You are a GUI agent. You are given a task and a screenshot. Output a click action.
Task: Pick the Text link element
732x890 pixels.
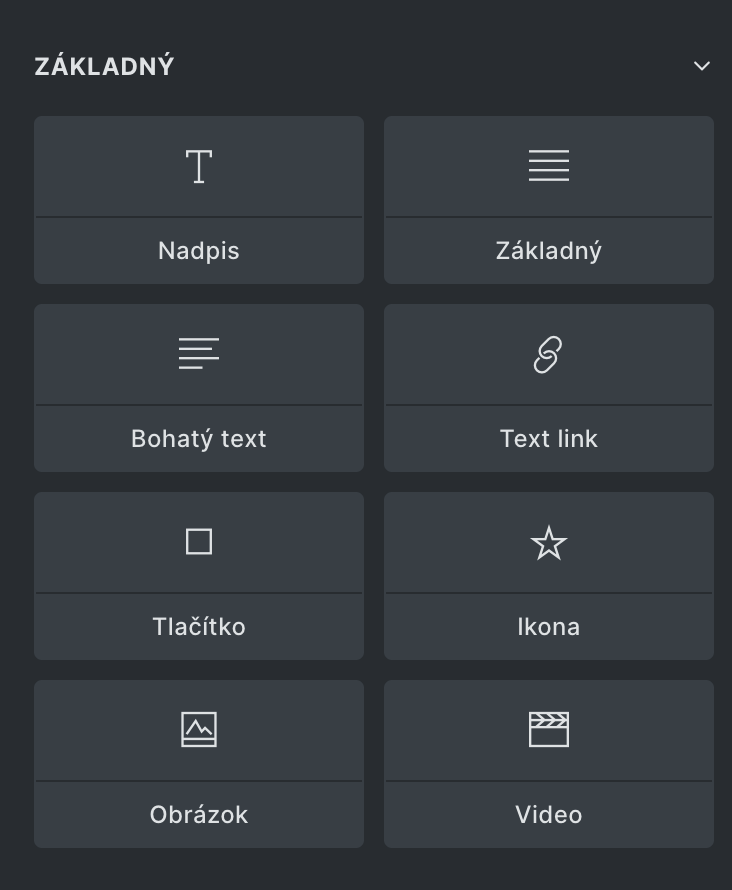(x=549, y=388)
